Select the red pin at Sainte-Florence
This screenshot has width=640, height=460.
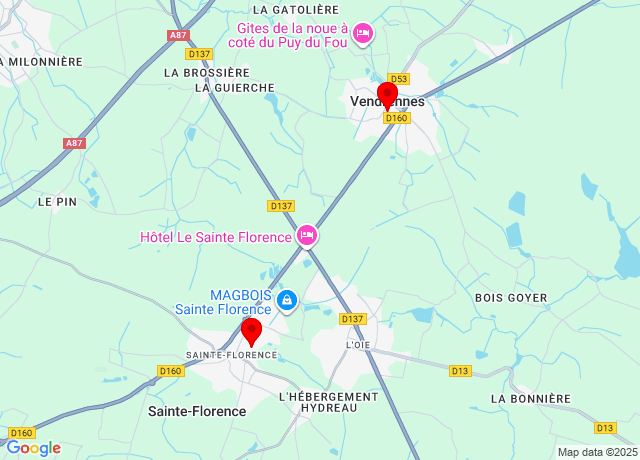(252, 331)
